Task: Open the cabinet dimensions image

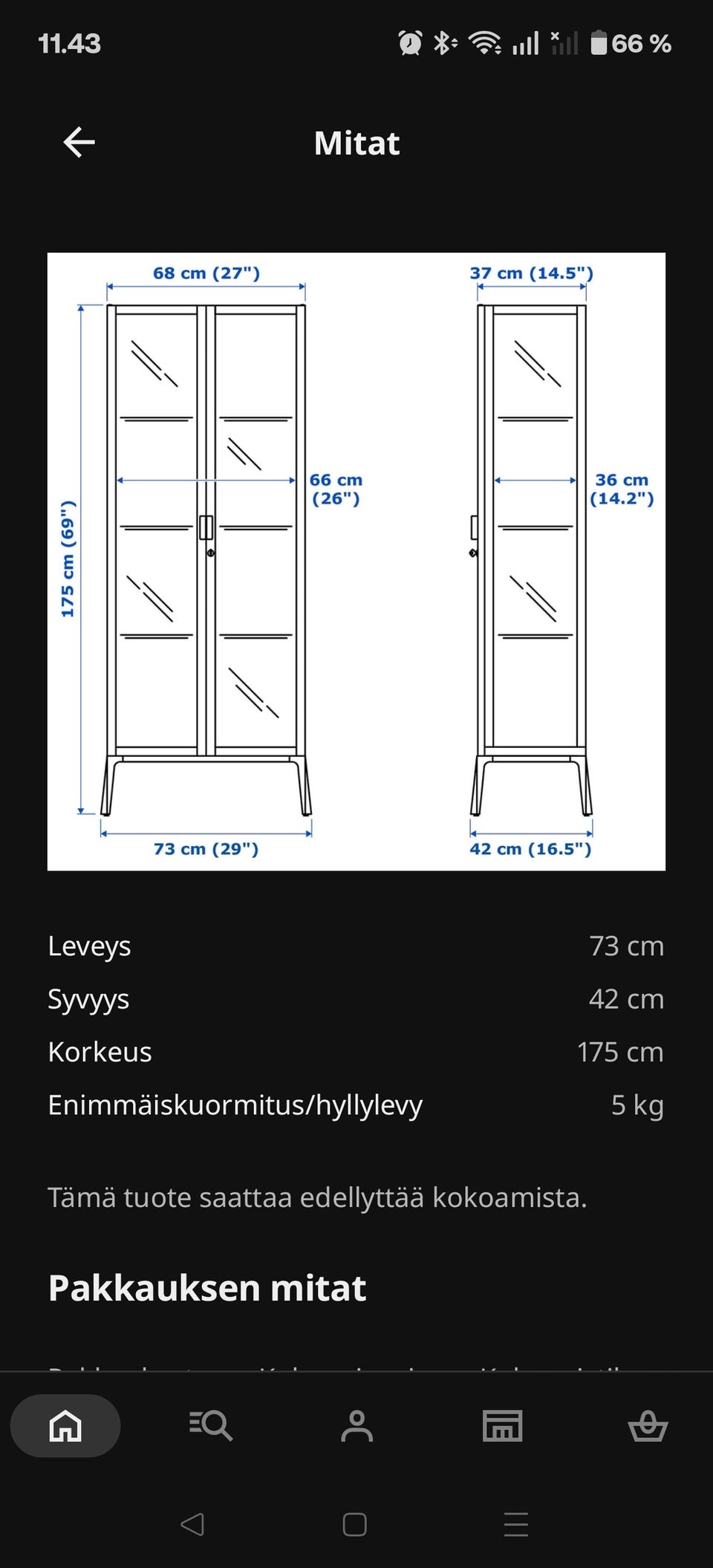Action: [x=356, y=562]
